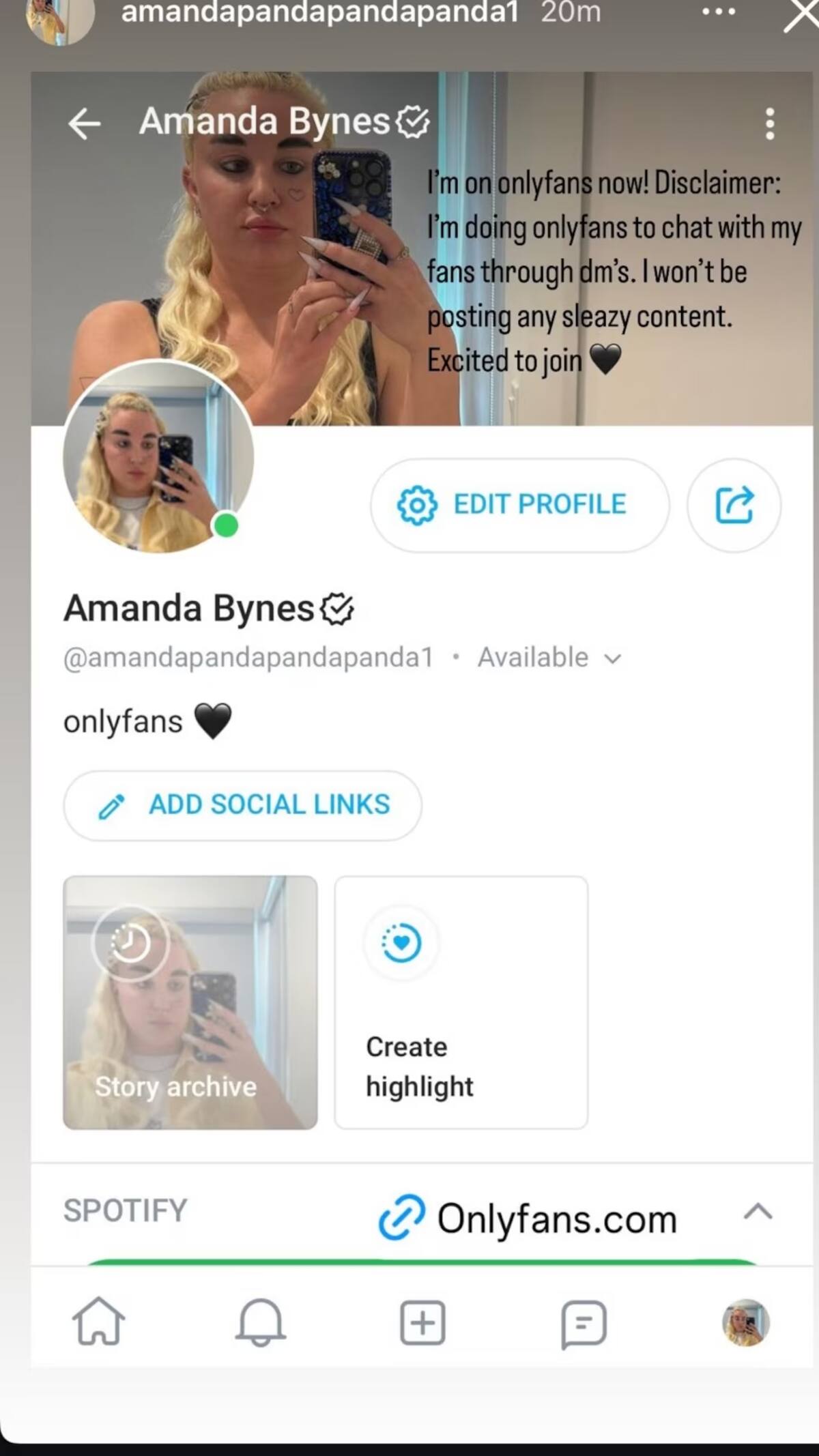
Task: Toggle the green online status indicator
Action: click(225, 526)
